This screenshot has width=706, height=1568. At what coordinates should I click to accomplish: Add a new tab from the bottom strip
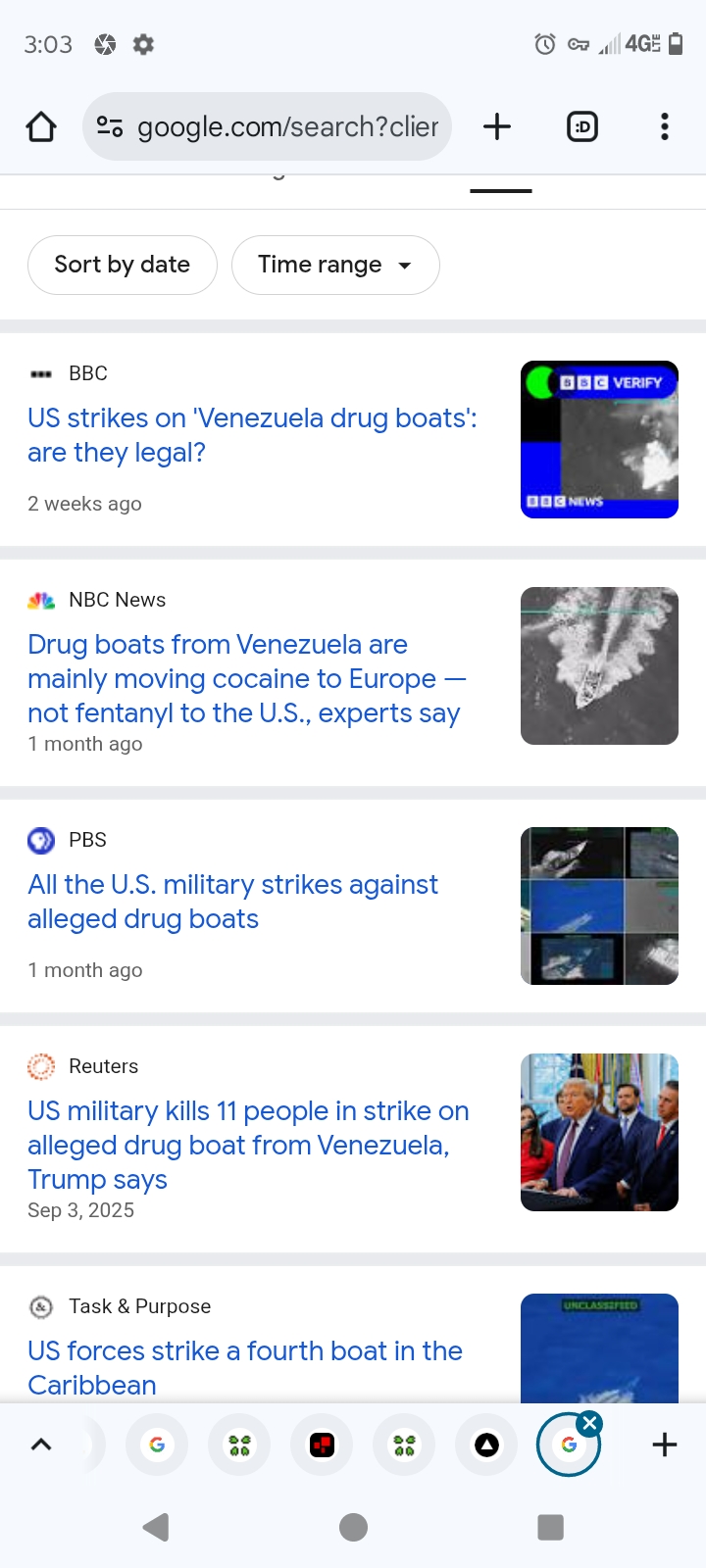(665, 1445)
